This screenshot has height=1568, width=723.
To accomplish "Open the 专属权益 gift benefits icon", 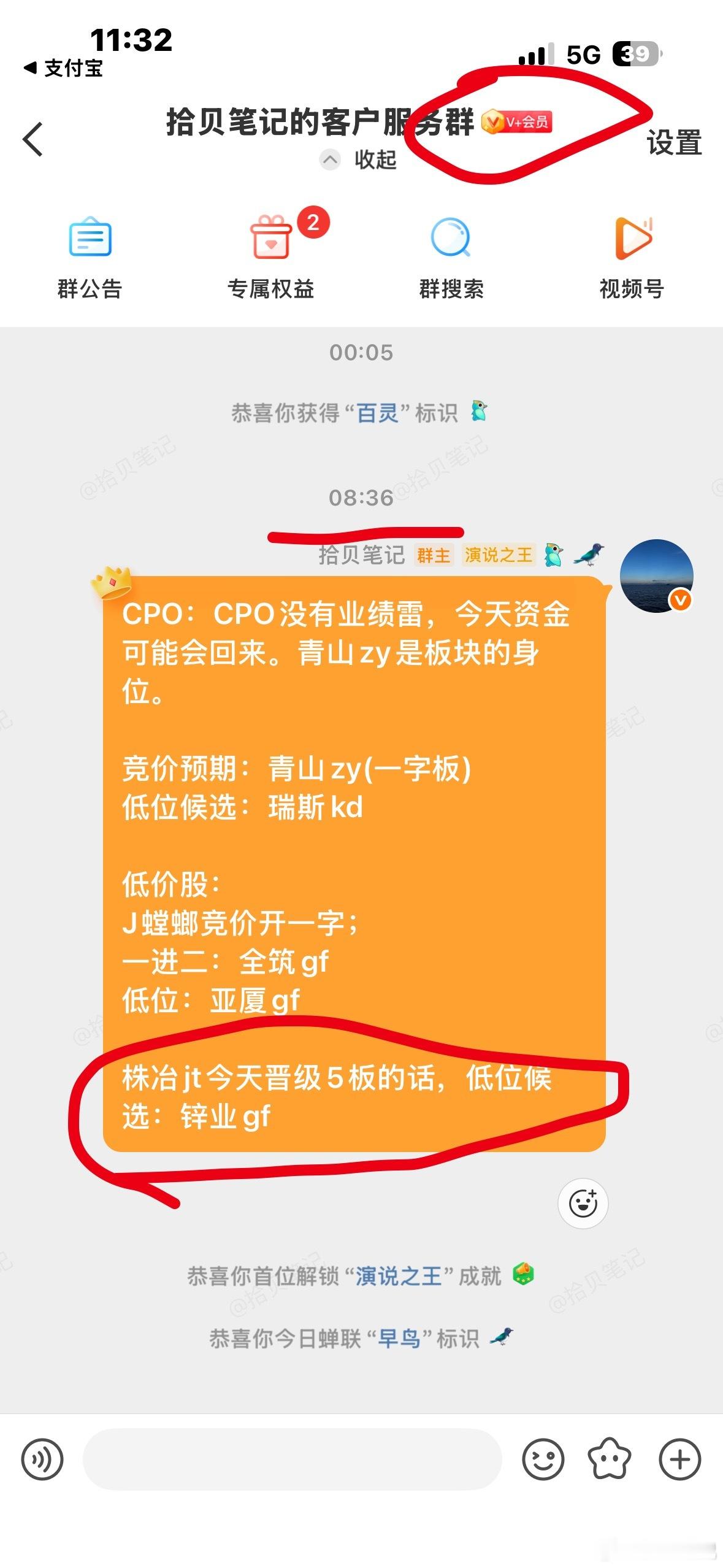I will 272,242.
